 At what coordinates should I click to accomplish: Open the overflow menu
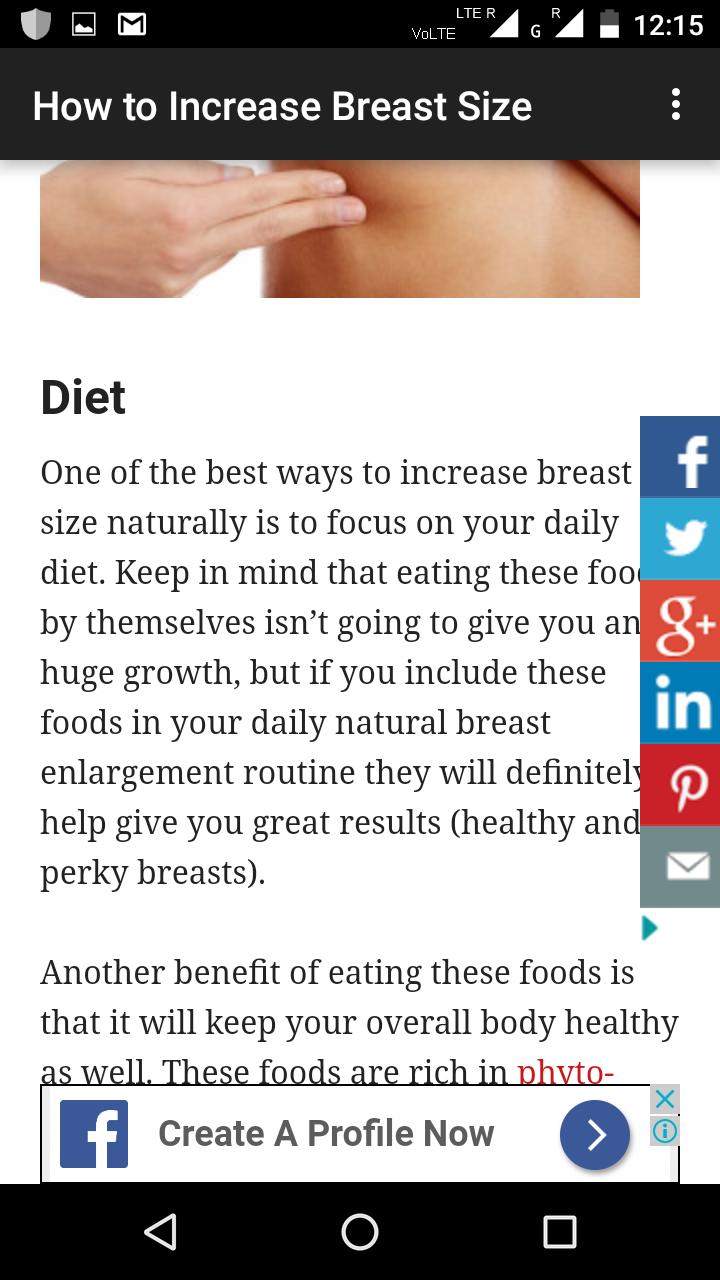[x=676, y=105]
